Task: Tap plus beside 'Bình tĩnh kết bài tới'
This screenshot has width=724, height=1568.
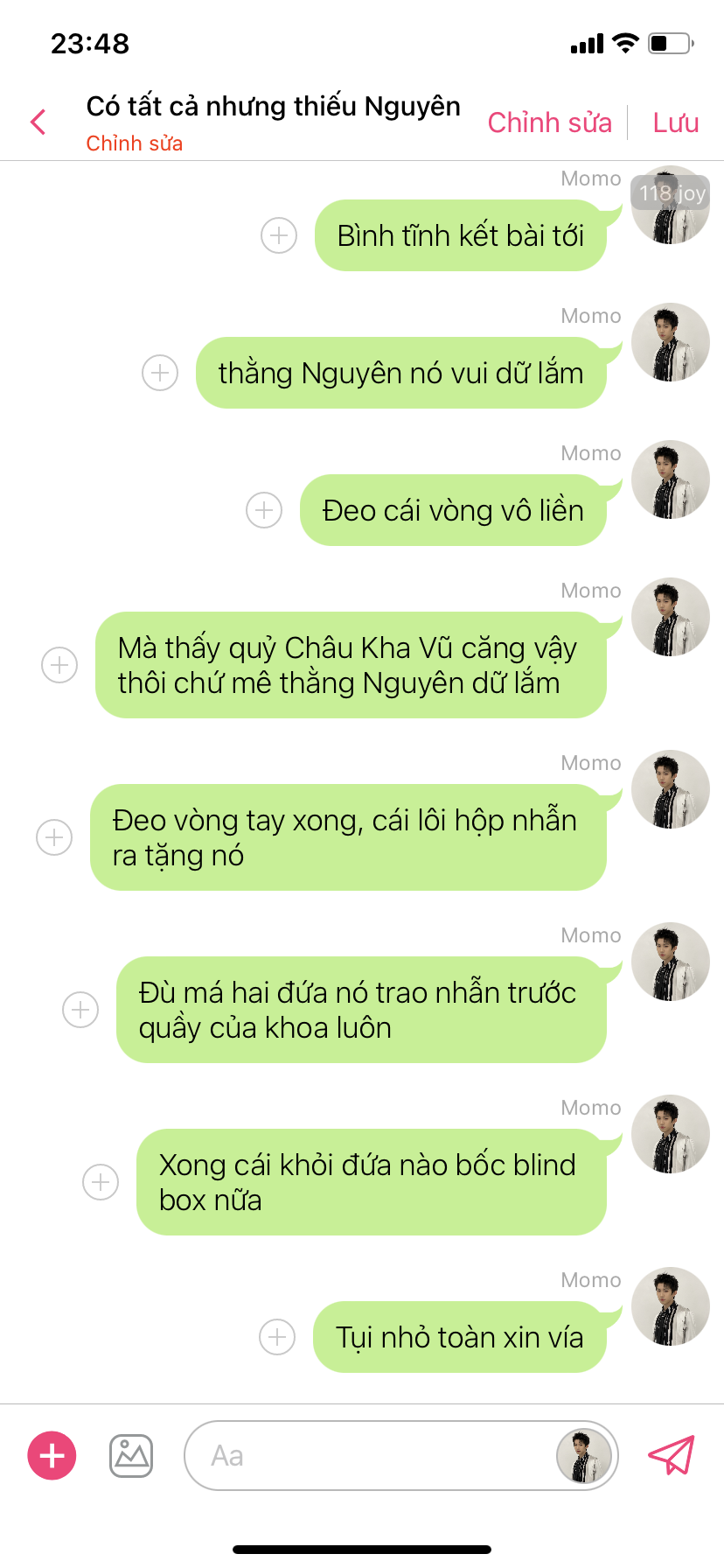Action: point(279,235)
